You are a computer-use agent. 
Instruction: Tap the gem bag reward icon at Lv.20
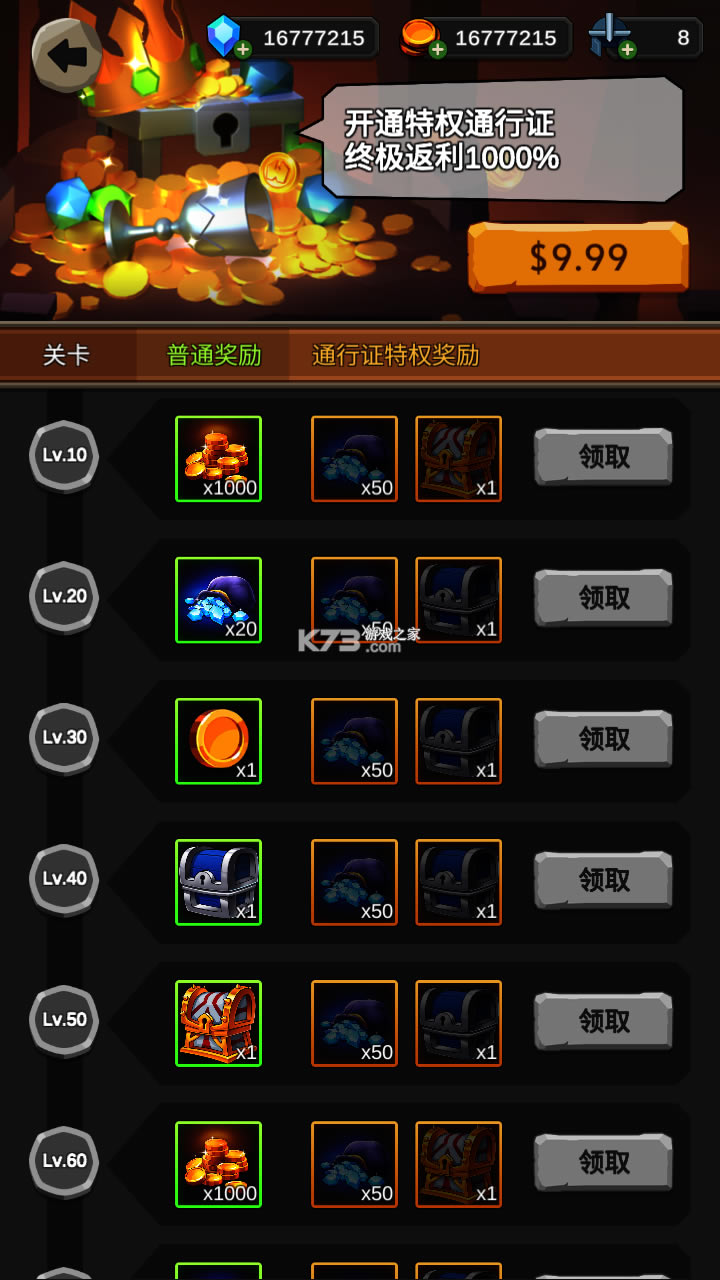point(219,599)
